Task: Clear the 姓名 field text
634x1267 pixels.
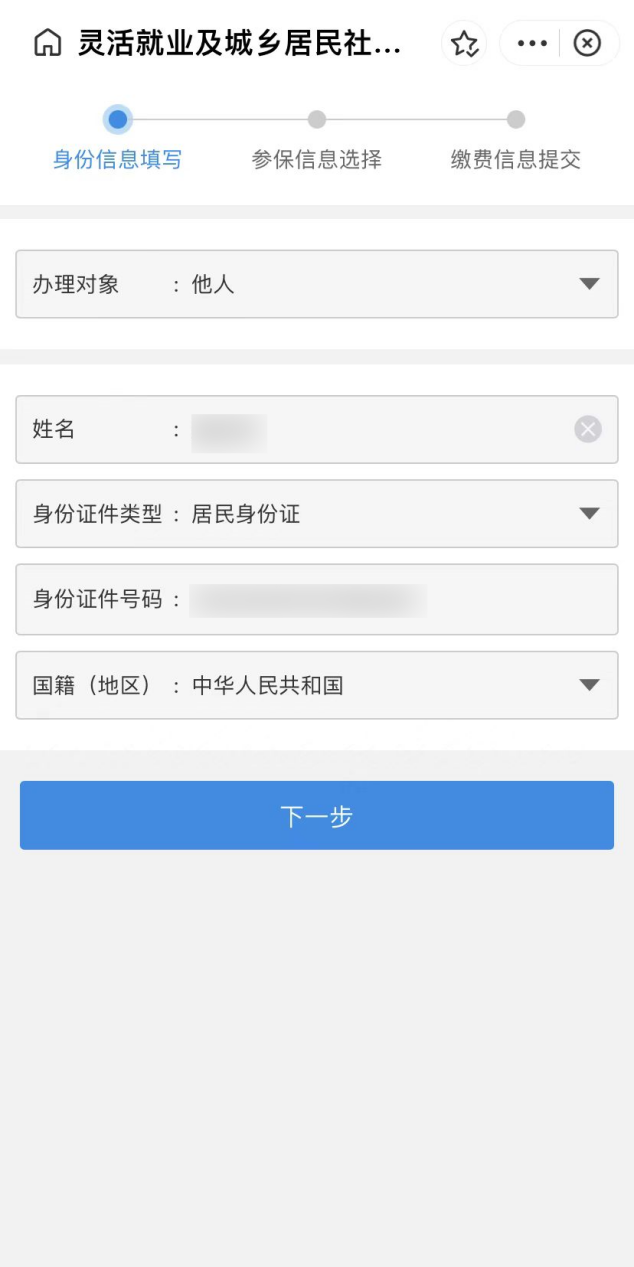Action: coord(588,430)
